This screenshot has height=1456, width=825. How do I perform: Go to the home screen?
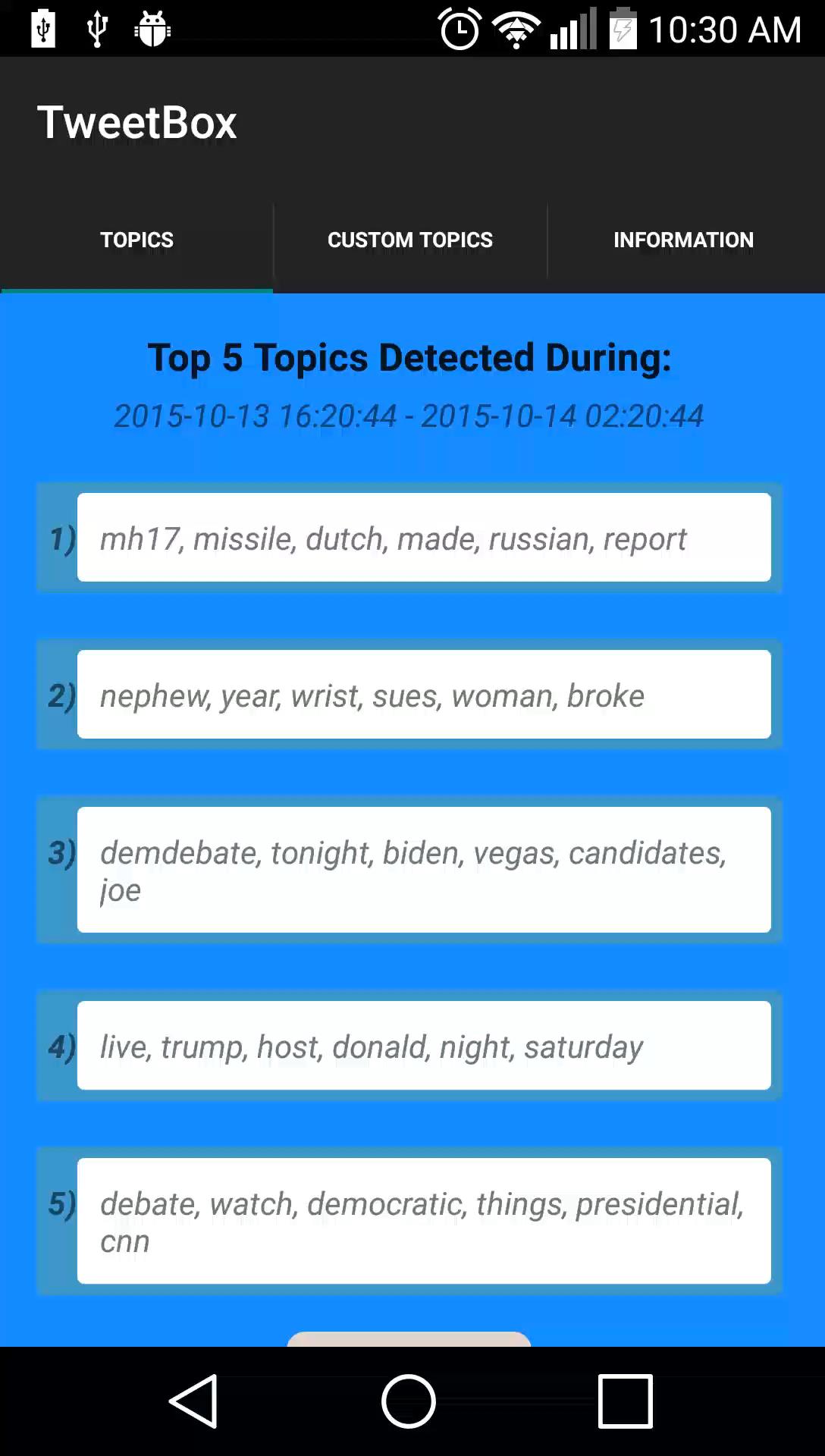pos(409,1401)
